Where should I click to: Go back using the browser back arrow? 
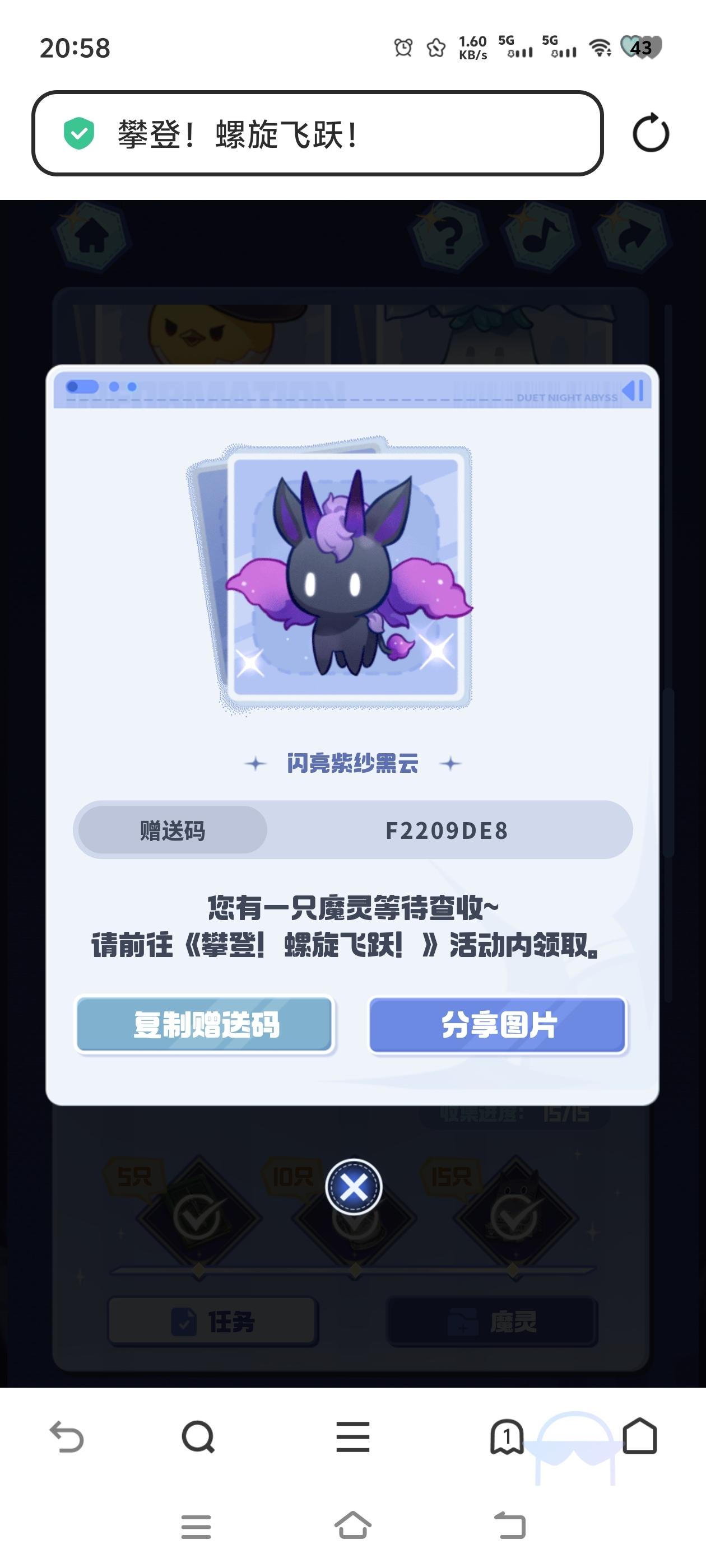coord(66,1437)
